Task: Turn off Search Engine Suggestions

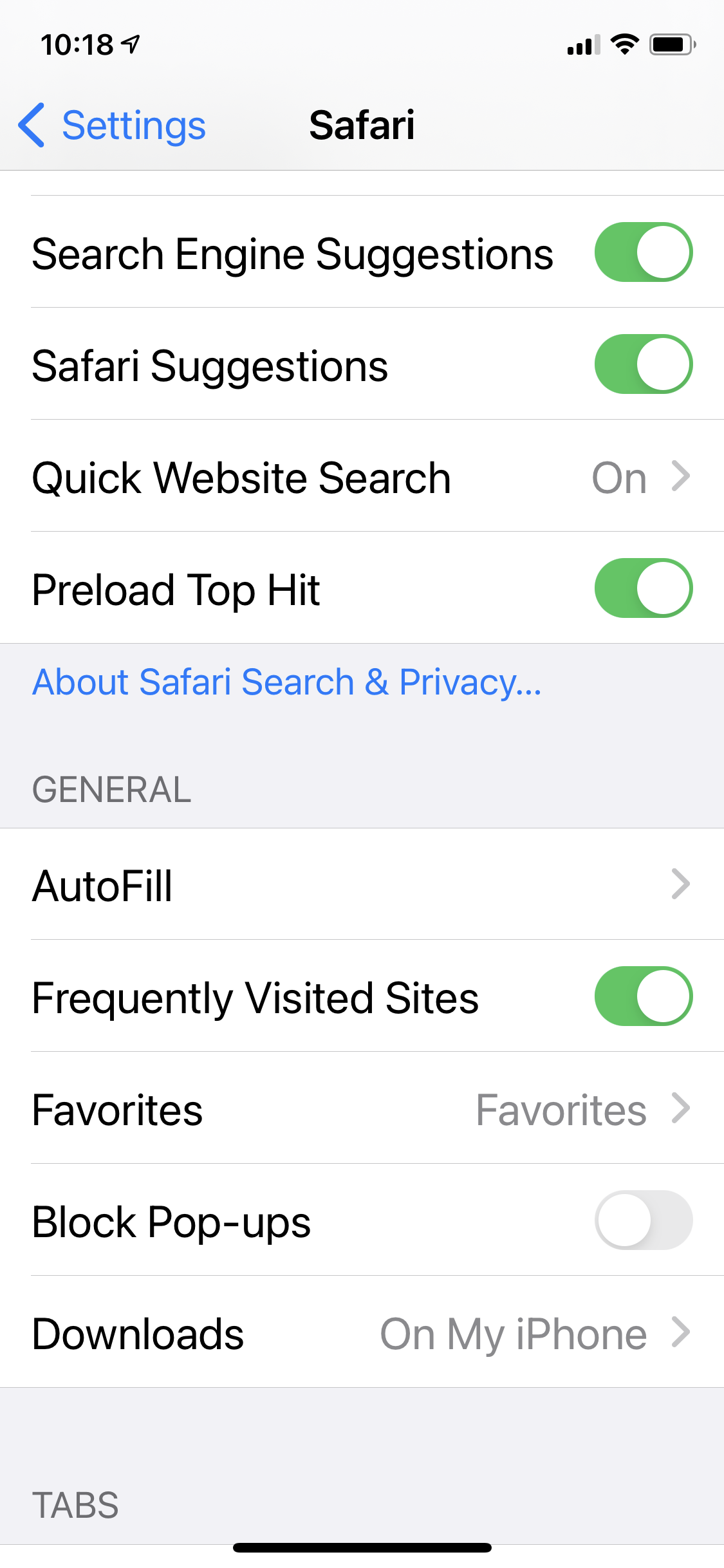Action: 643,252
